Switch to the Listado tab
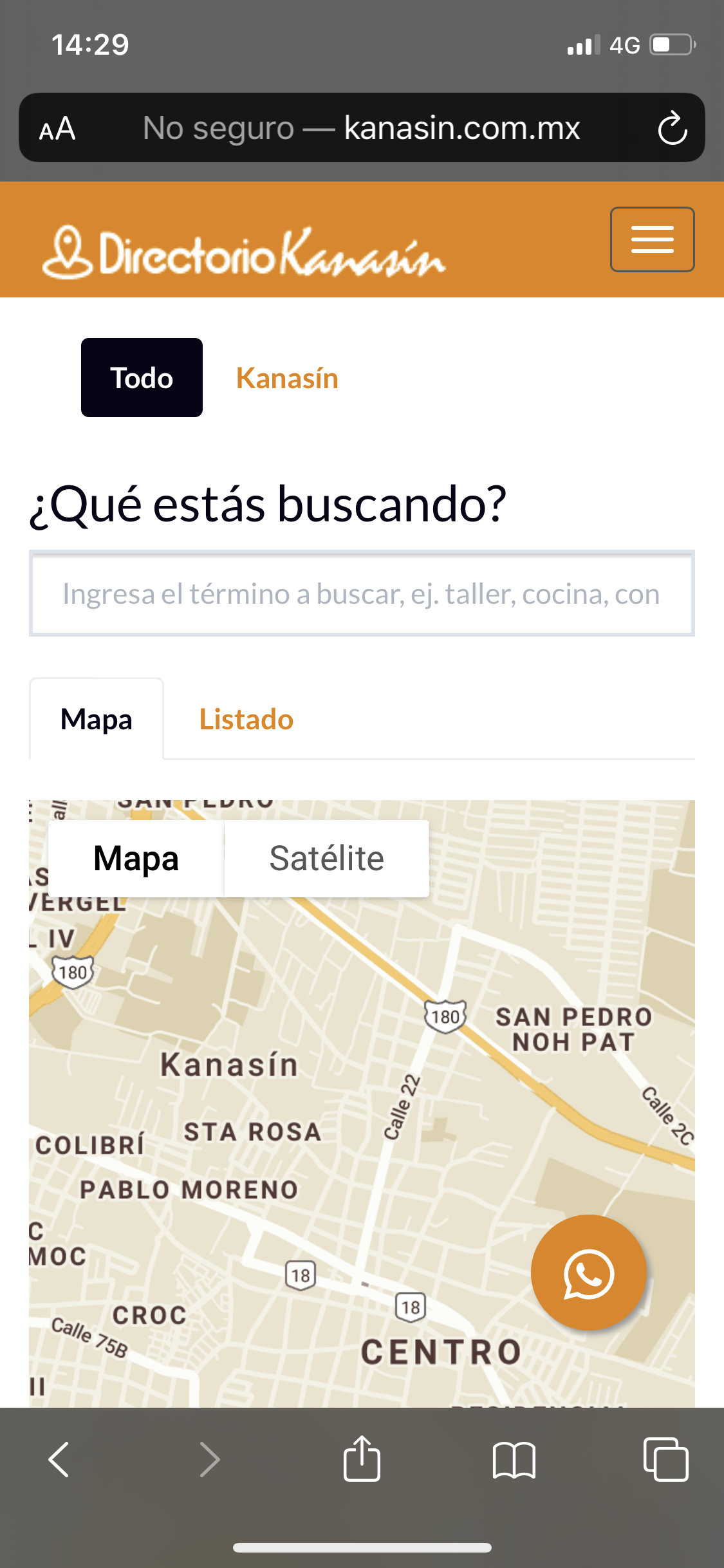The image size is (724, 1568). pos(246,719)
